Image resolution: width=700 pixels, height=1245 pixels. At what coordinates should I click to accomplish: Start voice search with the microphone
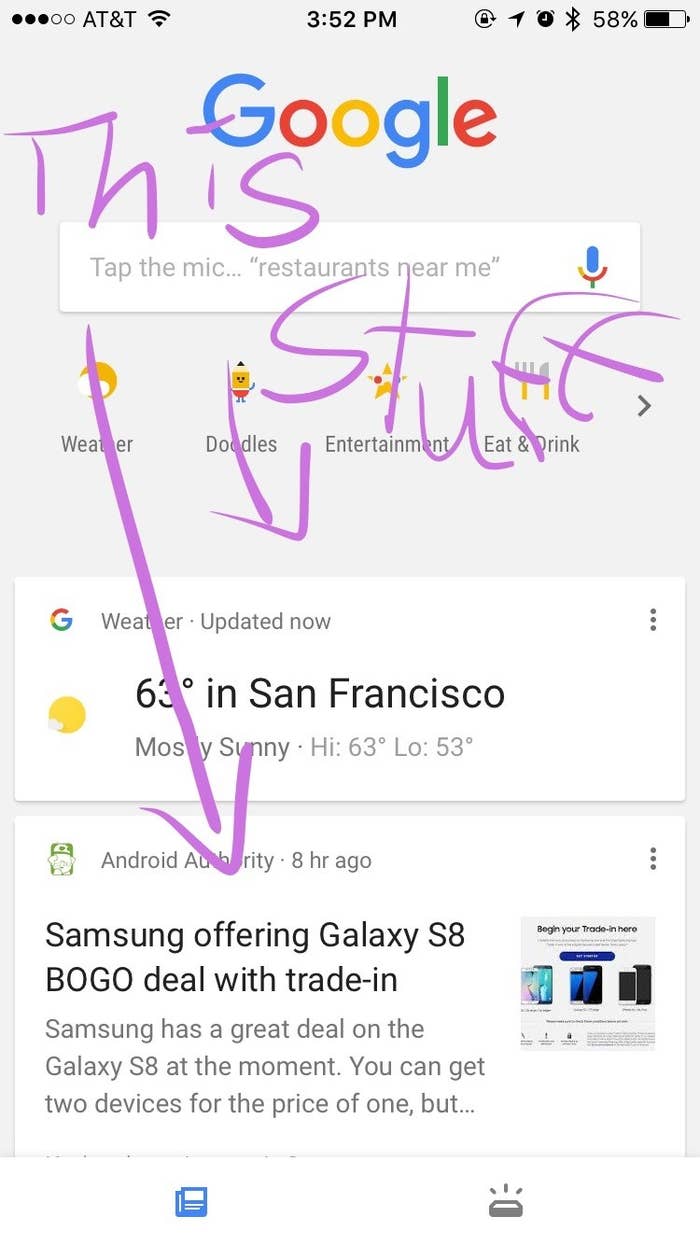click(x=593, y=267)
